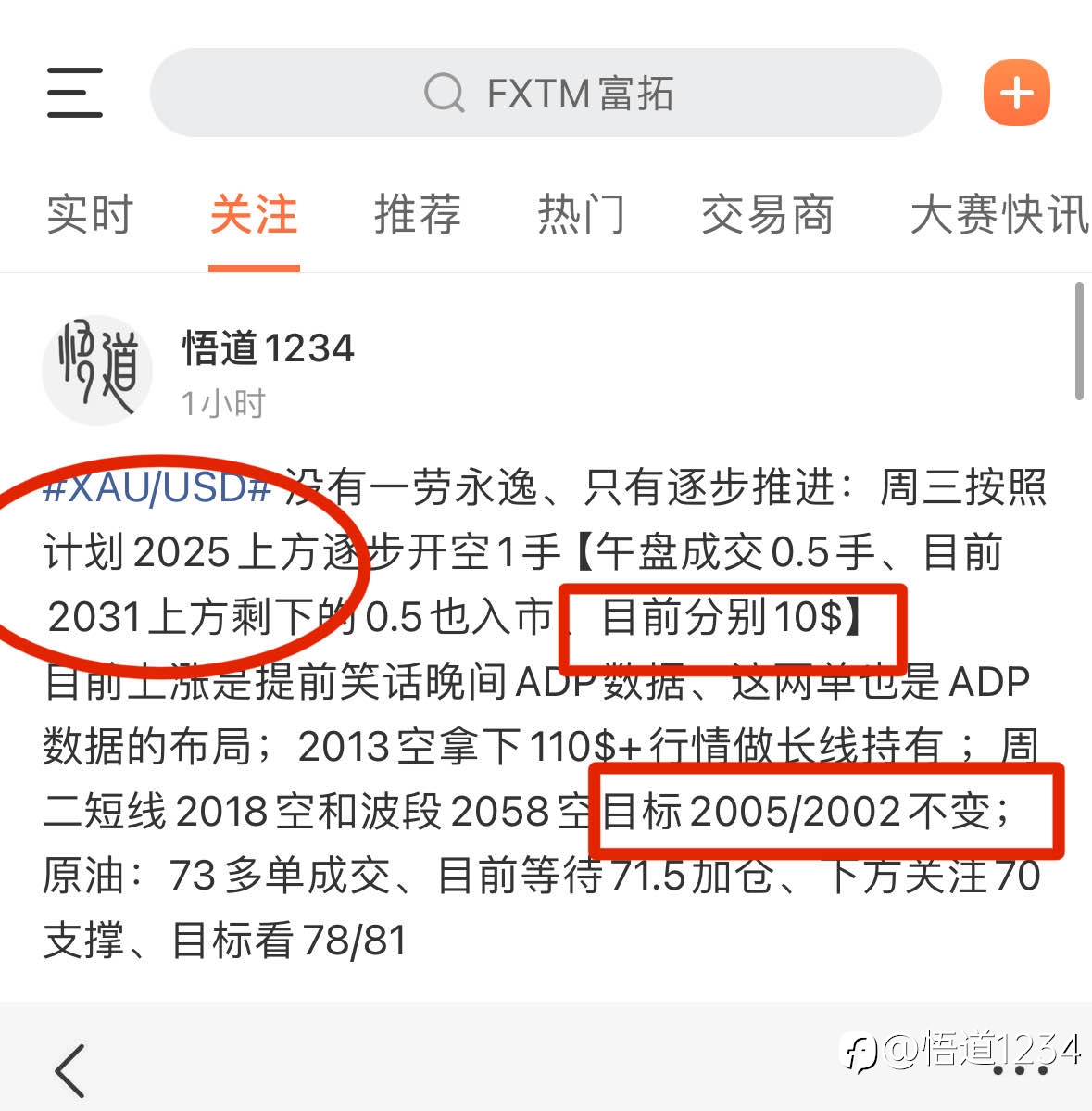
Task: Open 悟道1234's profile avatar
Action: pyautogui.click(x=97, y=370)
